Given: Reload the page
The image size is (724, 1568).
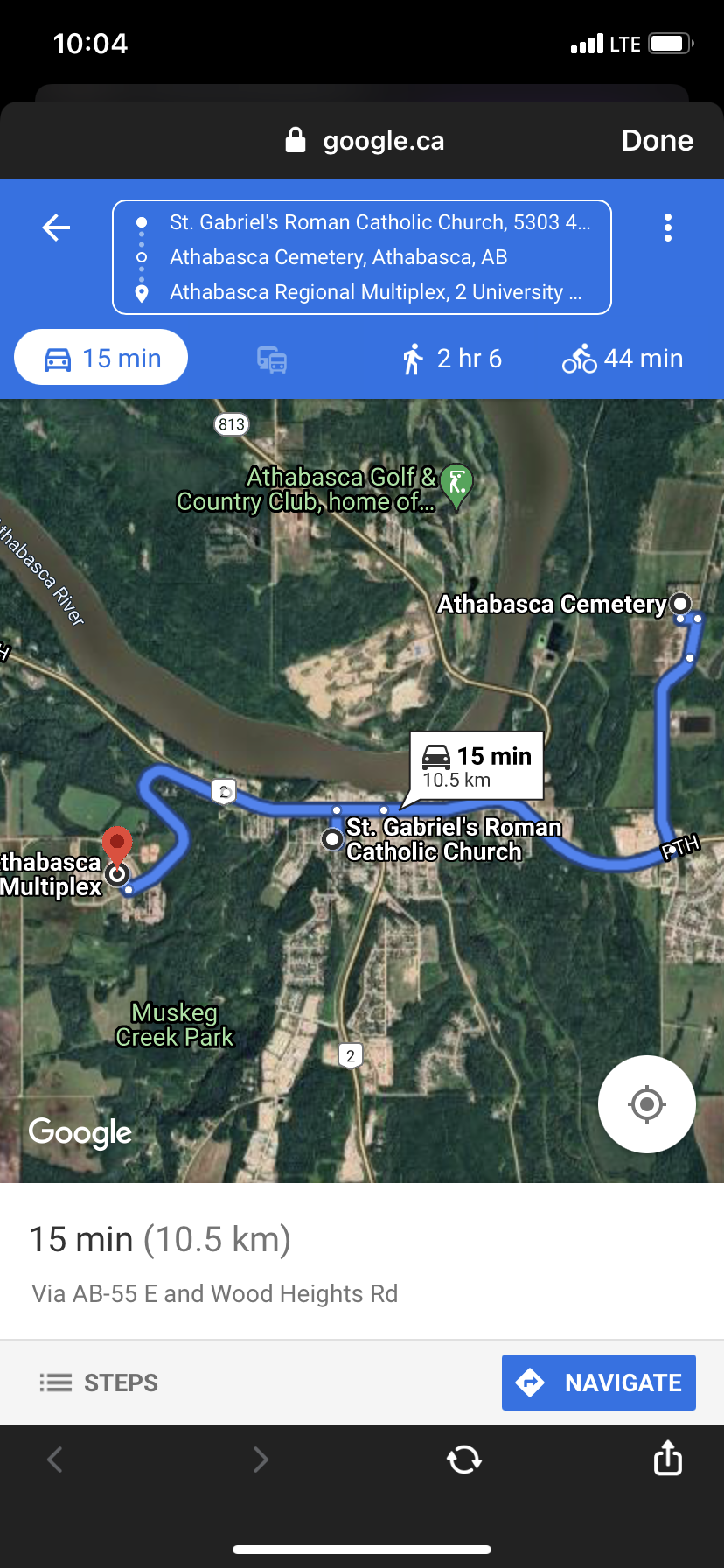Looking at the screenshot, I should [464, 1459].
